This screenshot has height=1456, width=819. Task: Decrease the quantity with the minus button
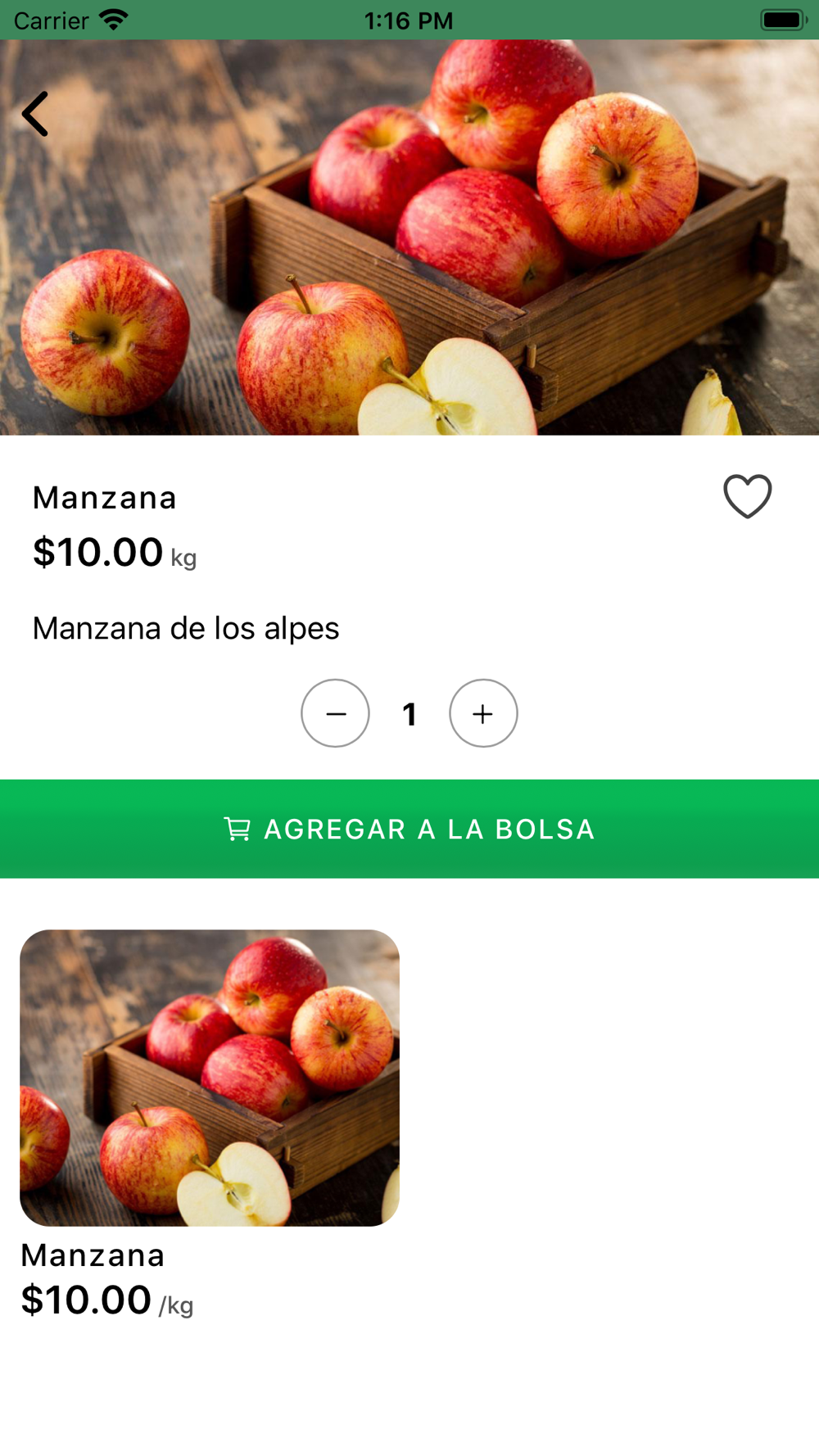335,713
